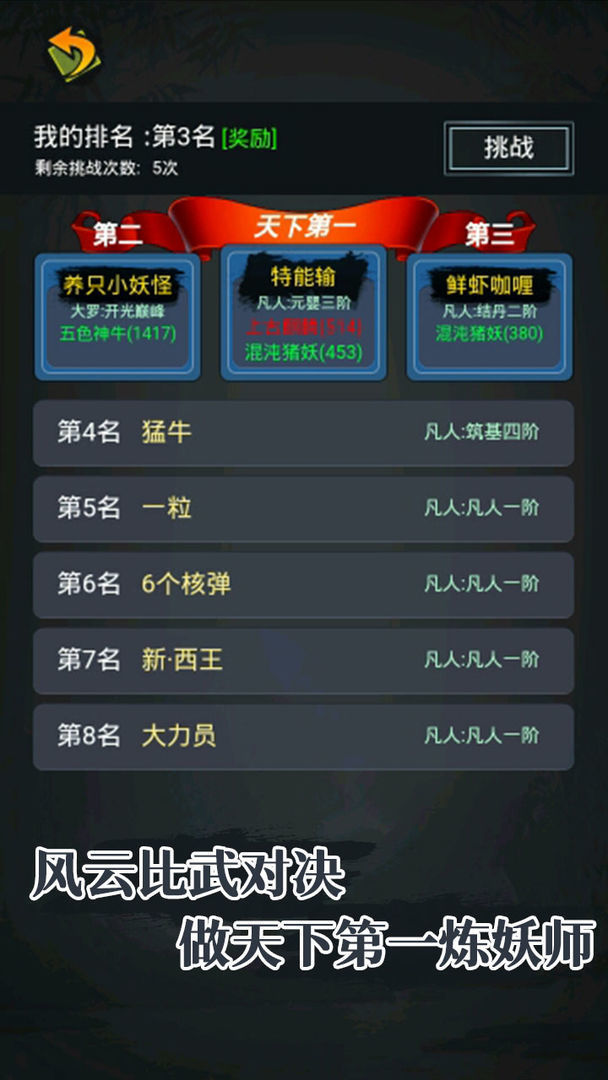The height and width of the screenshot is (1080, 608).
Task: Tap the back arrow icon
Action: [x=74, y=53]
